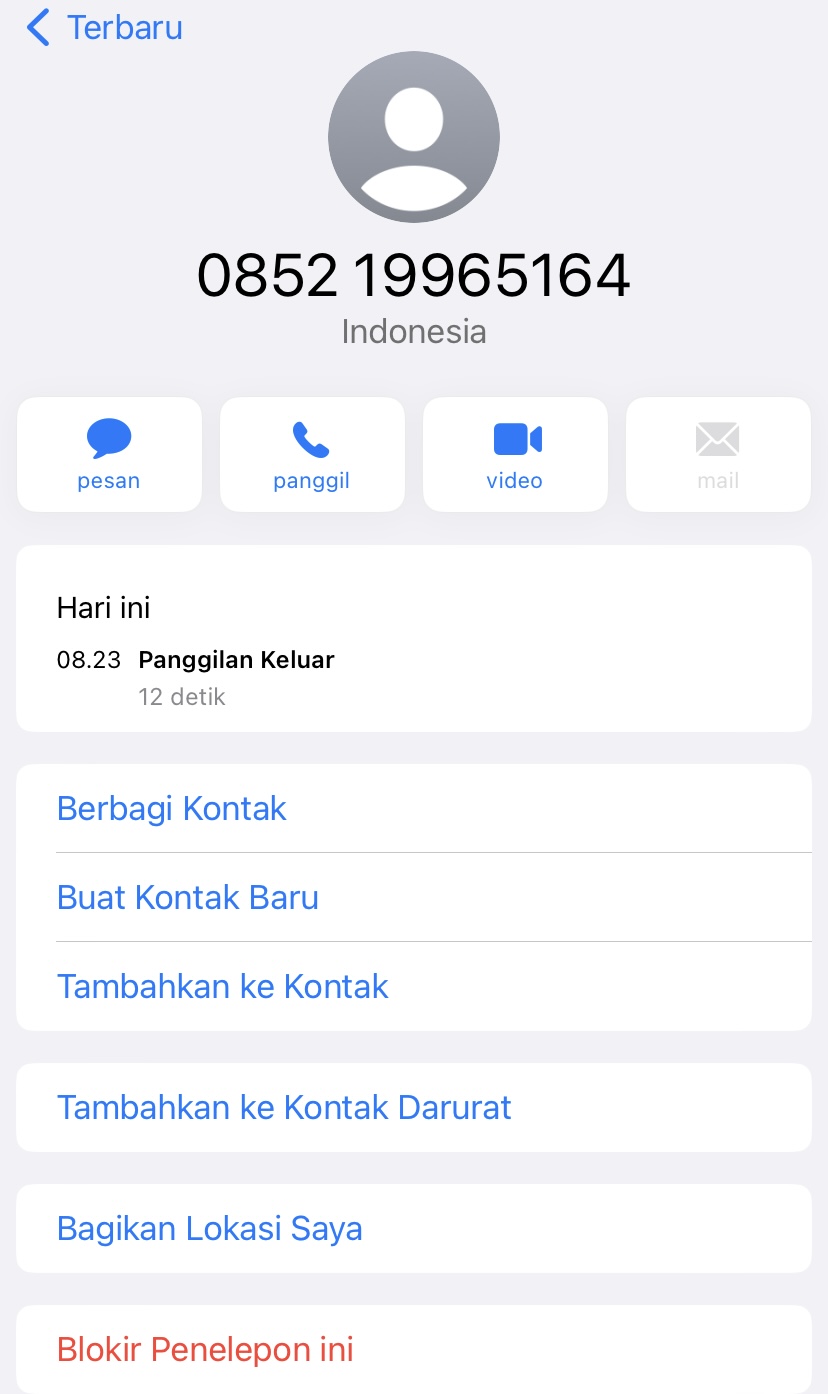Image resolution: width=828 pixels, height=1394 pixels.
Task: Tap the Panggilan Keluar log entry
Action: click(236, 659)
